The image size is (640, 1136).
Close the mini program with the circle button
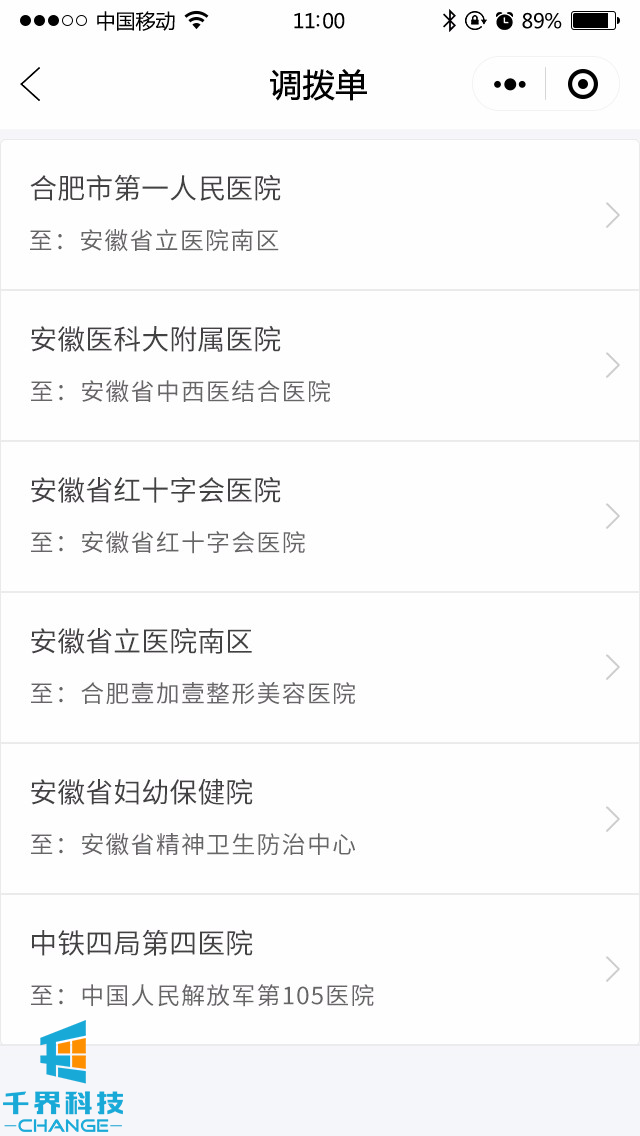[582, 84]
